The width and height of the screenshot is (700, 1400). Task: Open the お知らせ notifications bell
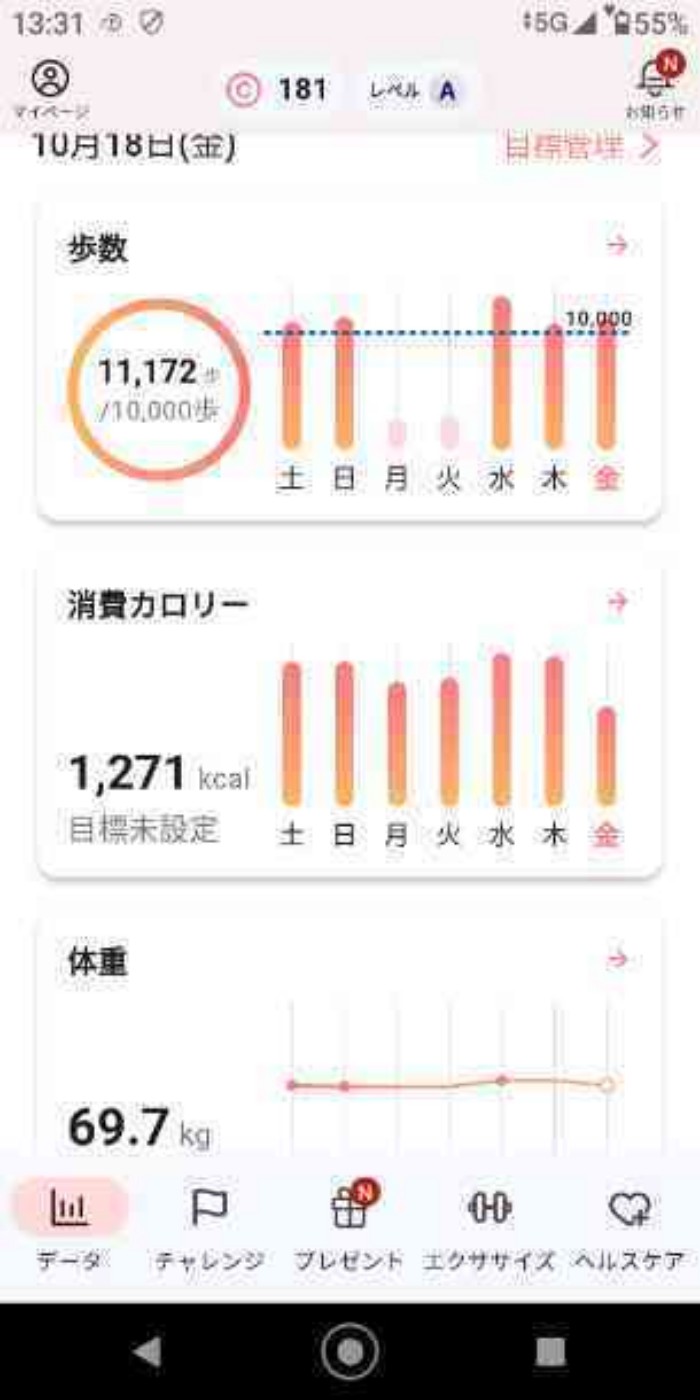click(655, 85)
